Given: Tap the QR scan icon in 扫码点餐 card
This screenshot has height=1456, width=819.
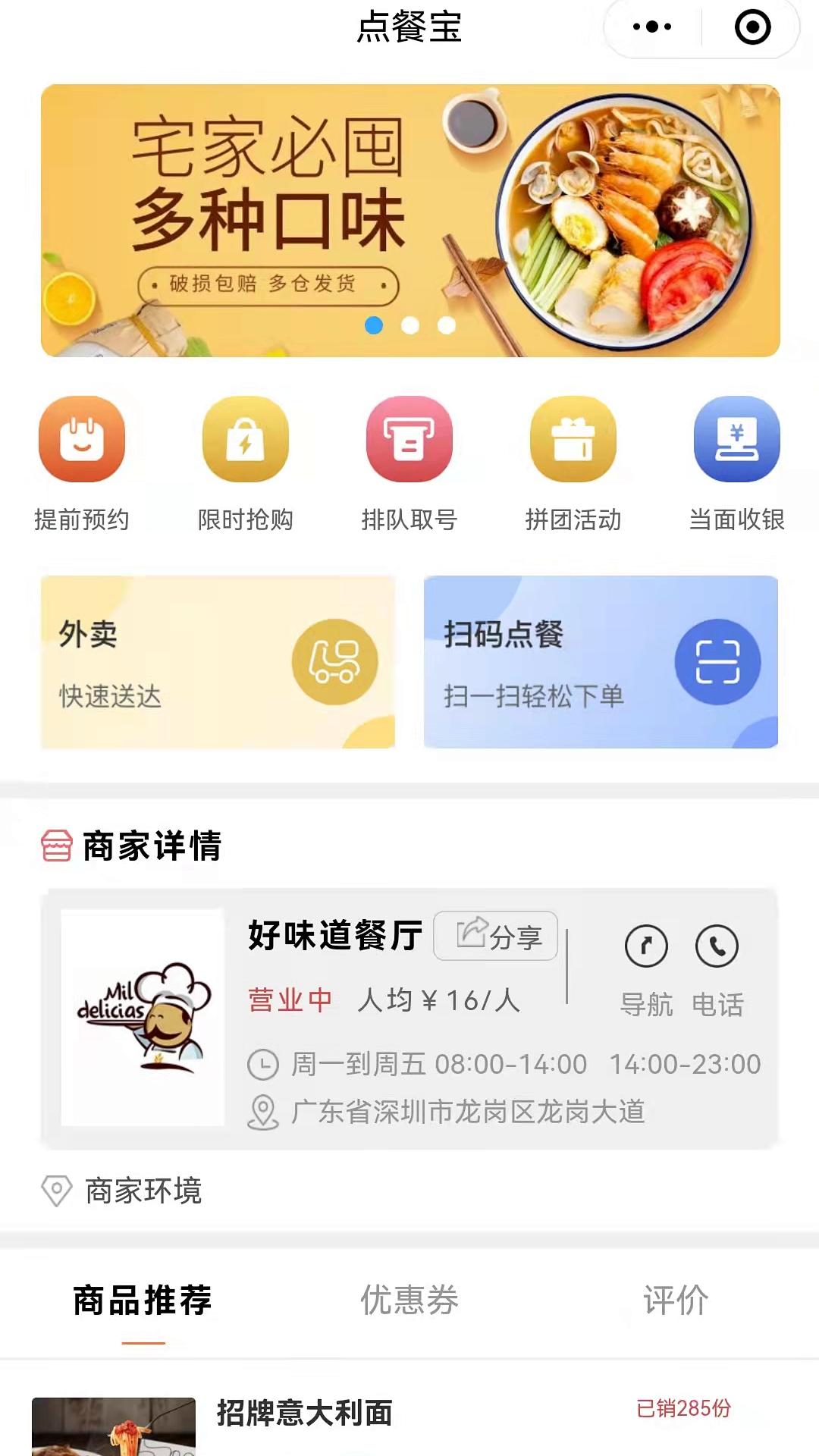Looking at the screenshot, I should 719,661.
